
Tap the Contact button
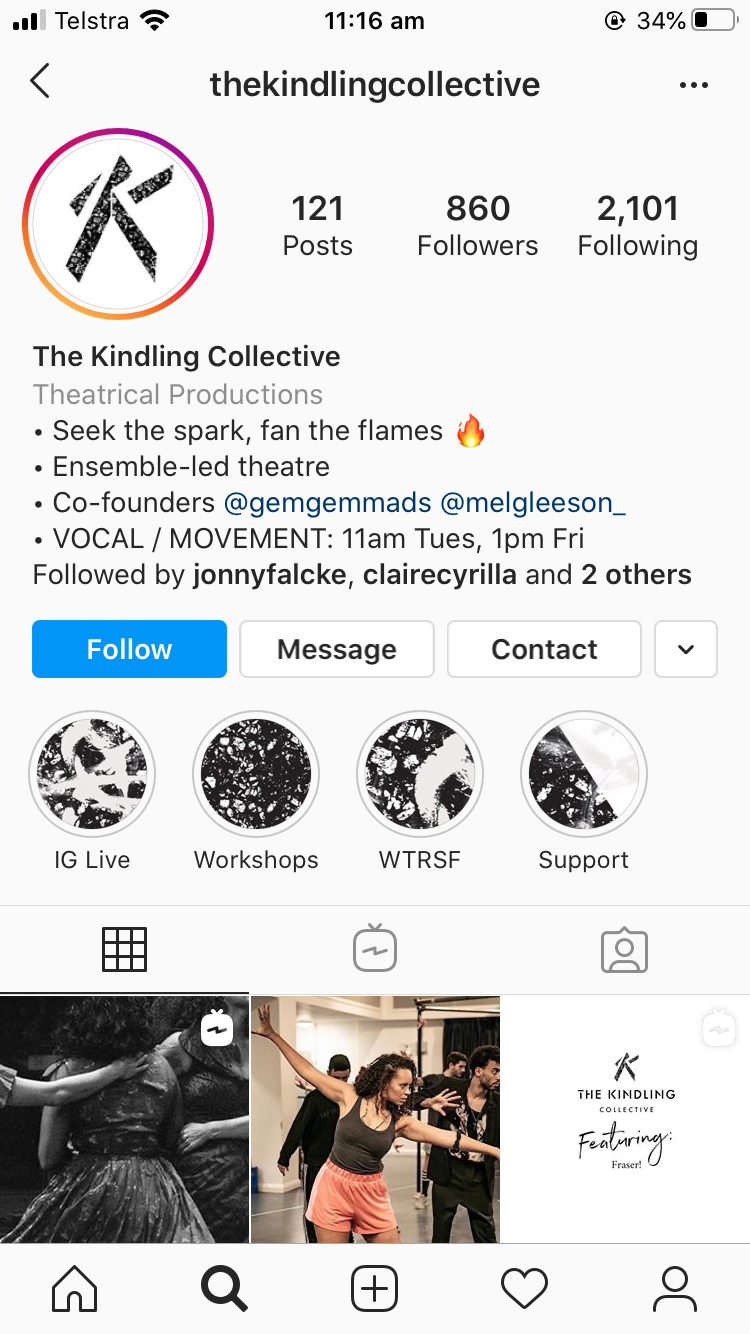coord(544,649)
